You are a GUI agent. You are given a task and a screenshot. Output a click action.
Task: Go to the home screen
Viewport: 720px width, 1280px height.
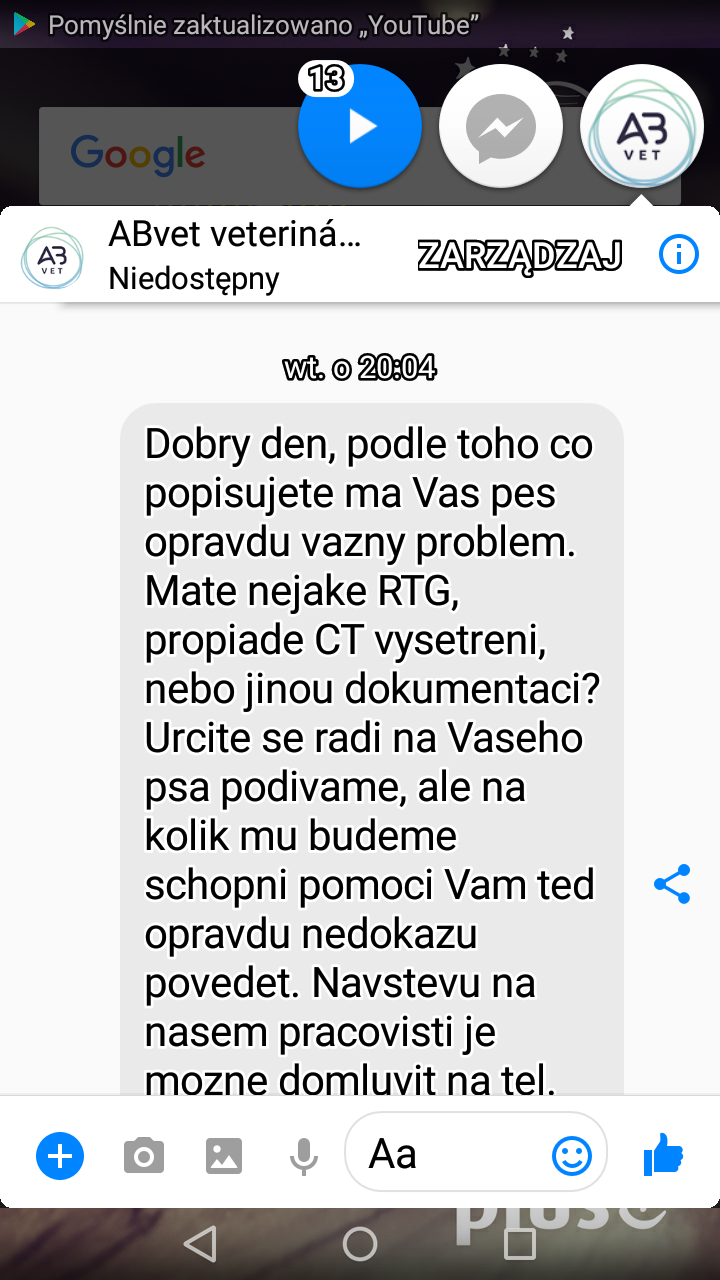360,1244
